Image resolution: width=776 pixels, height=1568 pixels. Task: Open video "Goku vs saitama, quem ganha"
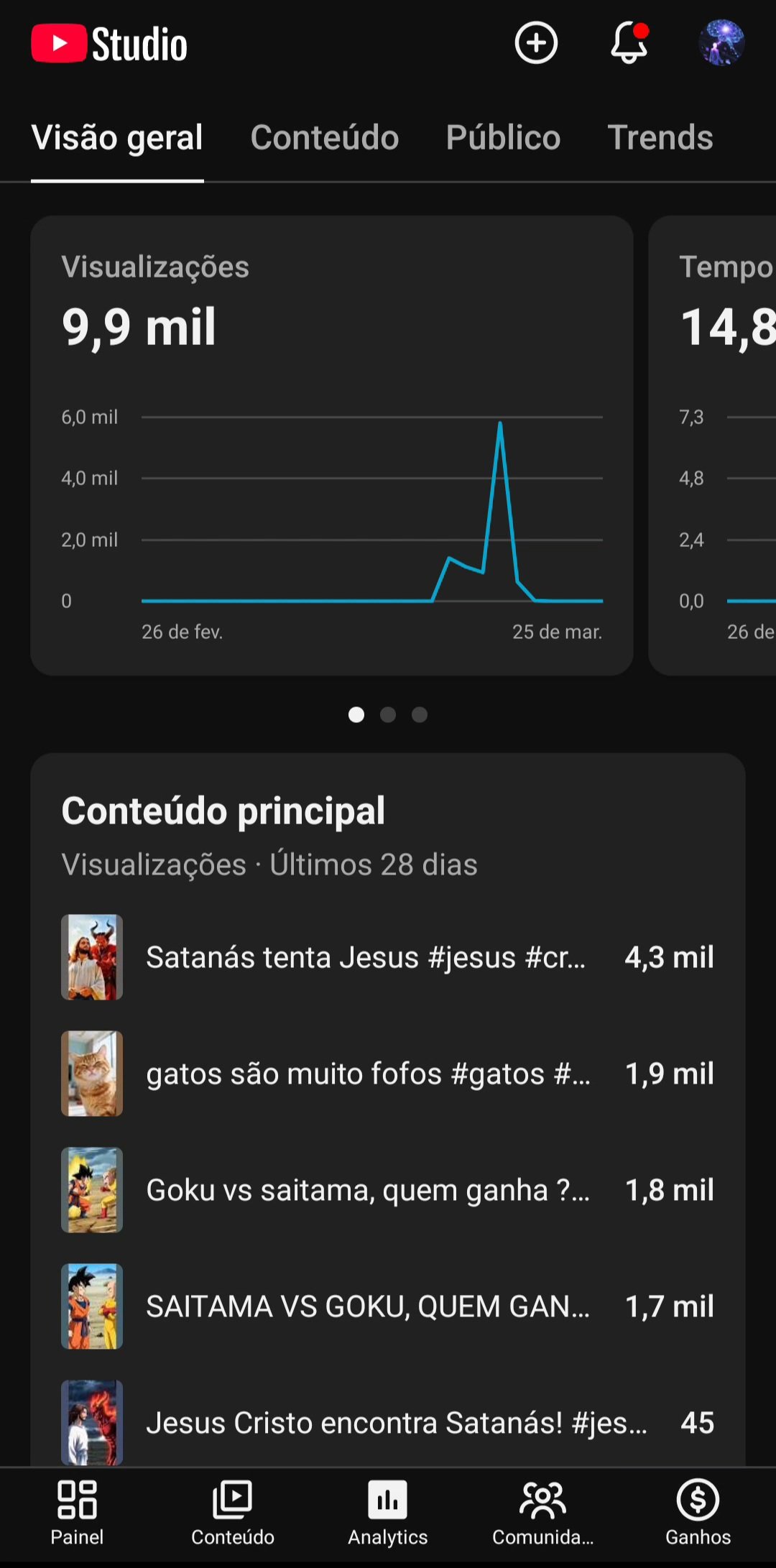367,1190
